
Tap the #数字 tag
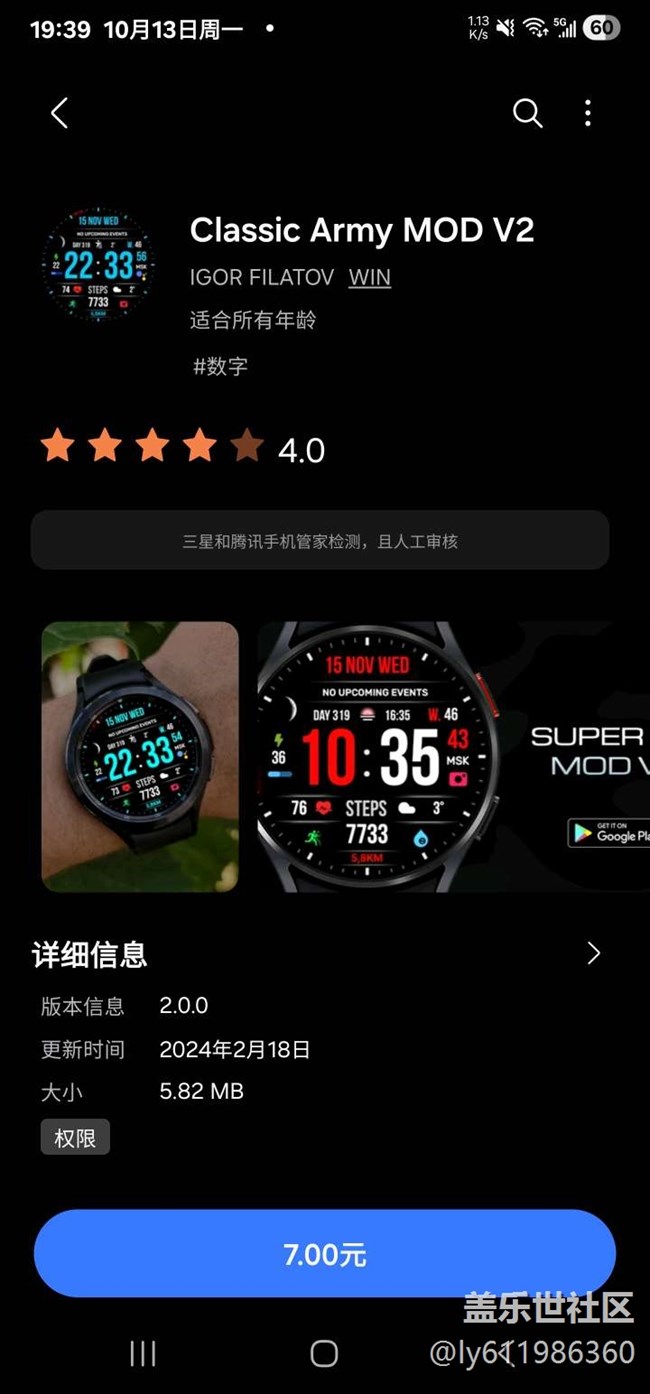[x=220, y=366]
